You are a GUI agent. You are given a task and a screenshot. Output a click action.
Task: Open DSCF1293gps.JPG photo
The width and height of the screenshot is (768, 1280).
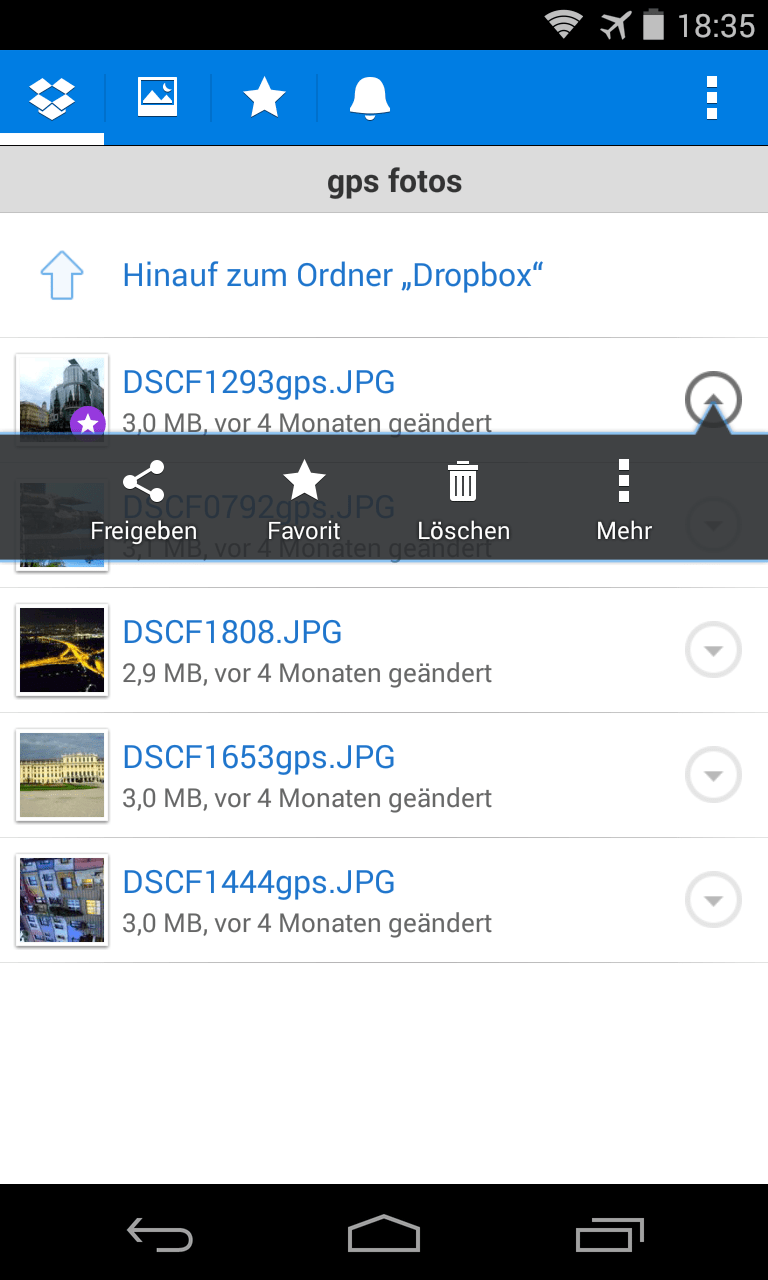point(258,382)
